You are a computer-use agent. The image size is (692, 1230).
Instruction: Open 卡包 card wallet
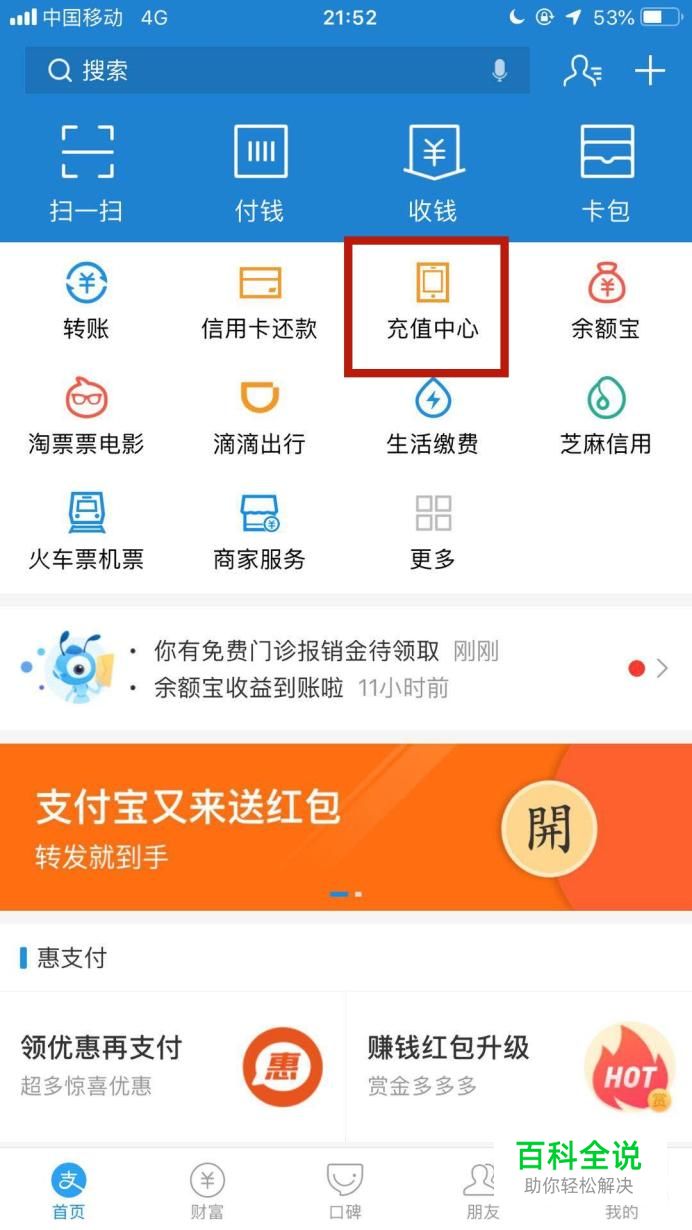pos(606,170)
